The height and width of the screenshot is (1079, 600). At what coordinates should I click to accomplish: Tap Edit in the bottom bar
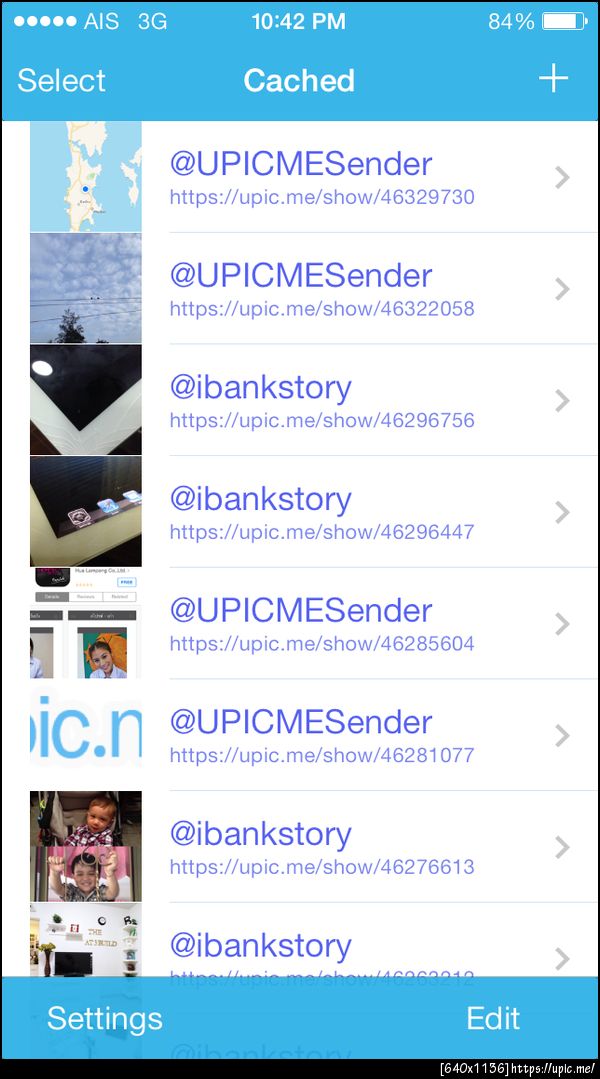(x=493, y=1018)
